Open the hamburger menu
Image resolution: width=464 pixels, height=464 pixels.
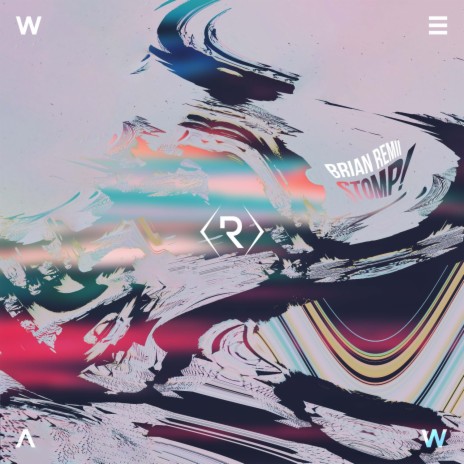pos(438,26)
